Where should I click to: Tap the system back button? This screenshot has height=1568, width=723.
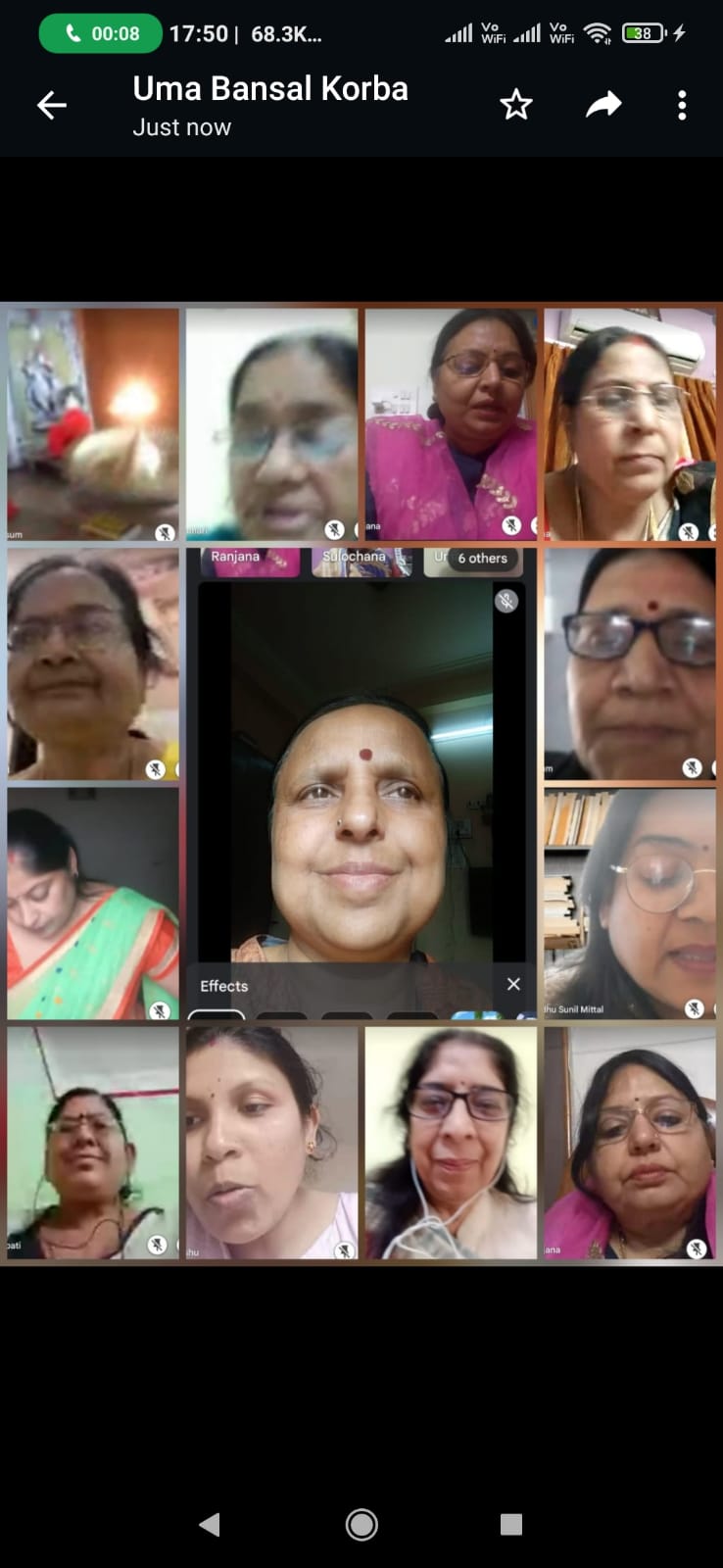pos(209,1524)
